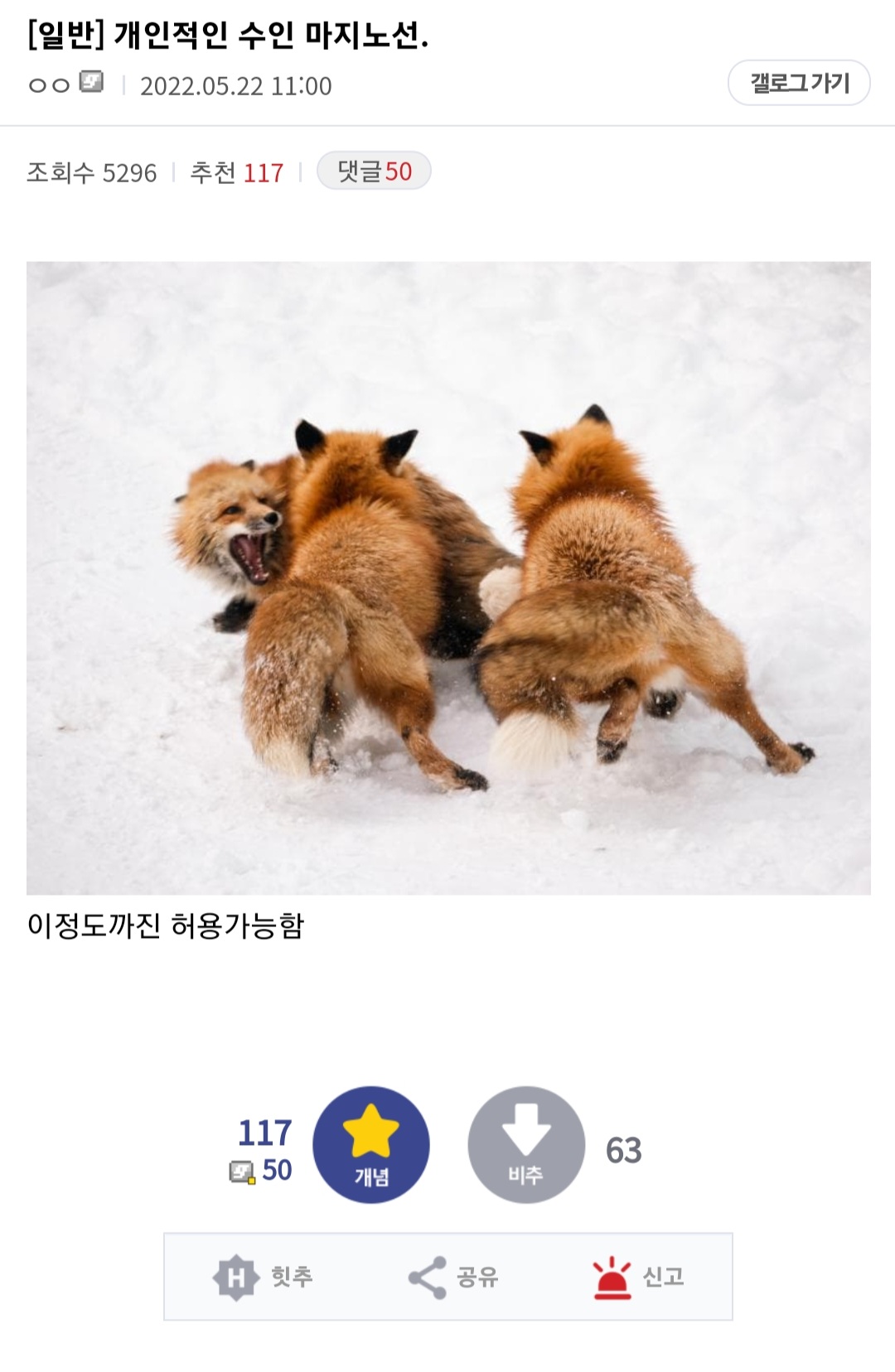
Task: Upvote the post with the 개념 star button
Action: 370,1144
